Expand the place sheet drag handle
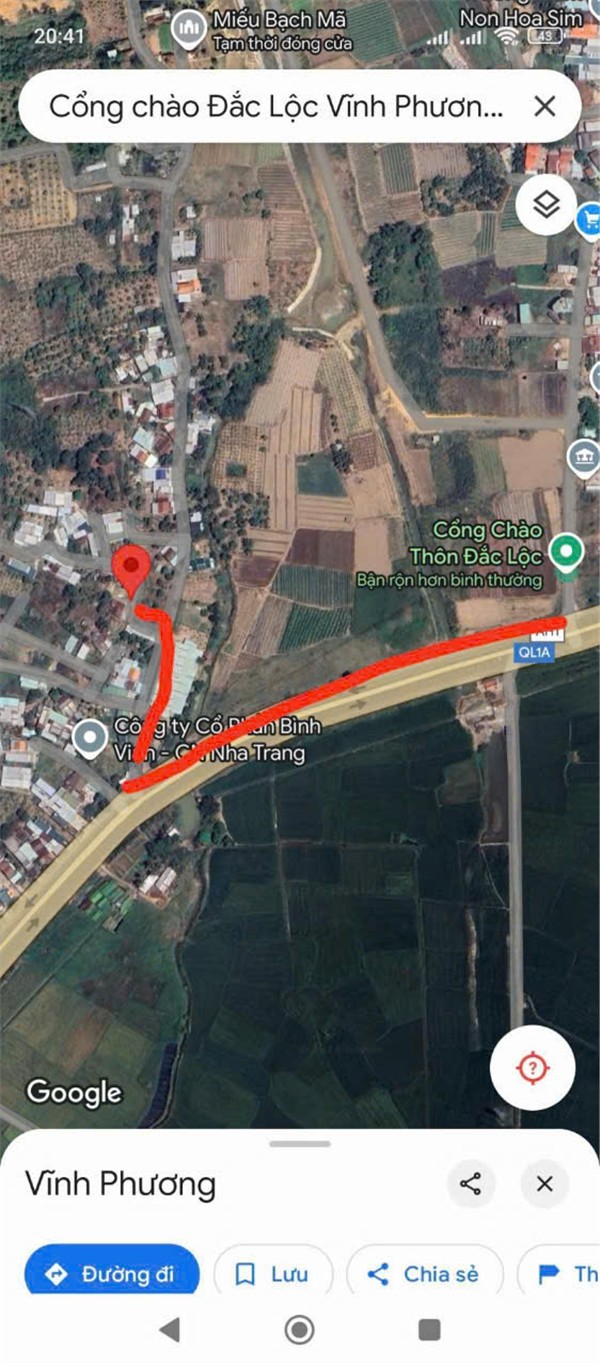 [300, 1144]
